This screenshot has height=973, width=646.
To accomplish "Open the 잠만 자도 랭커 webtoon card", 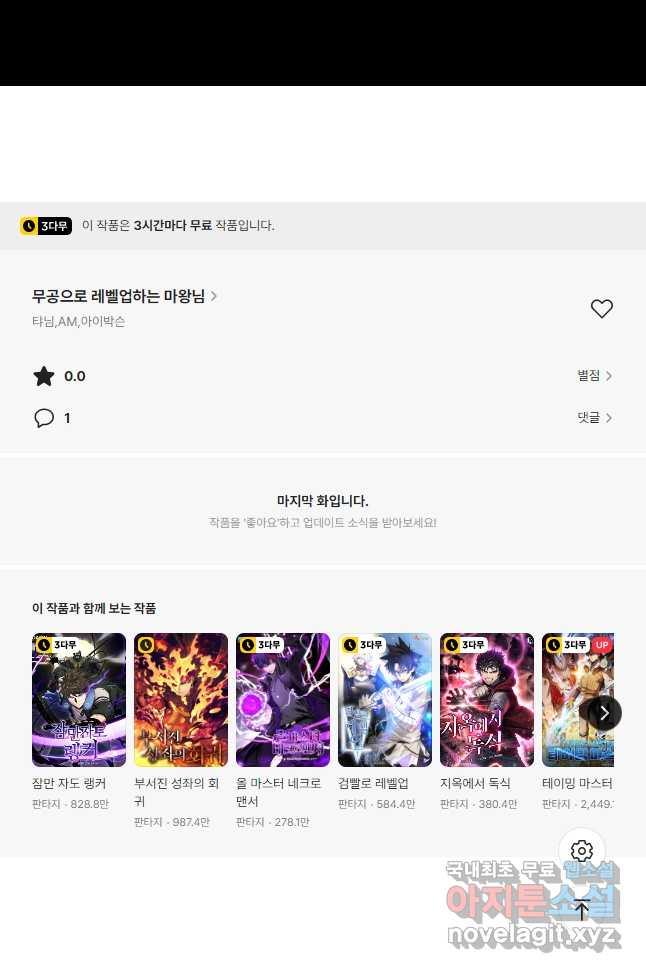I will (79, 700).
